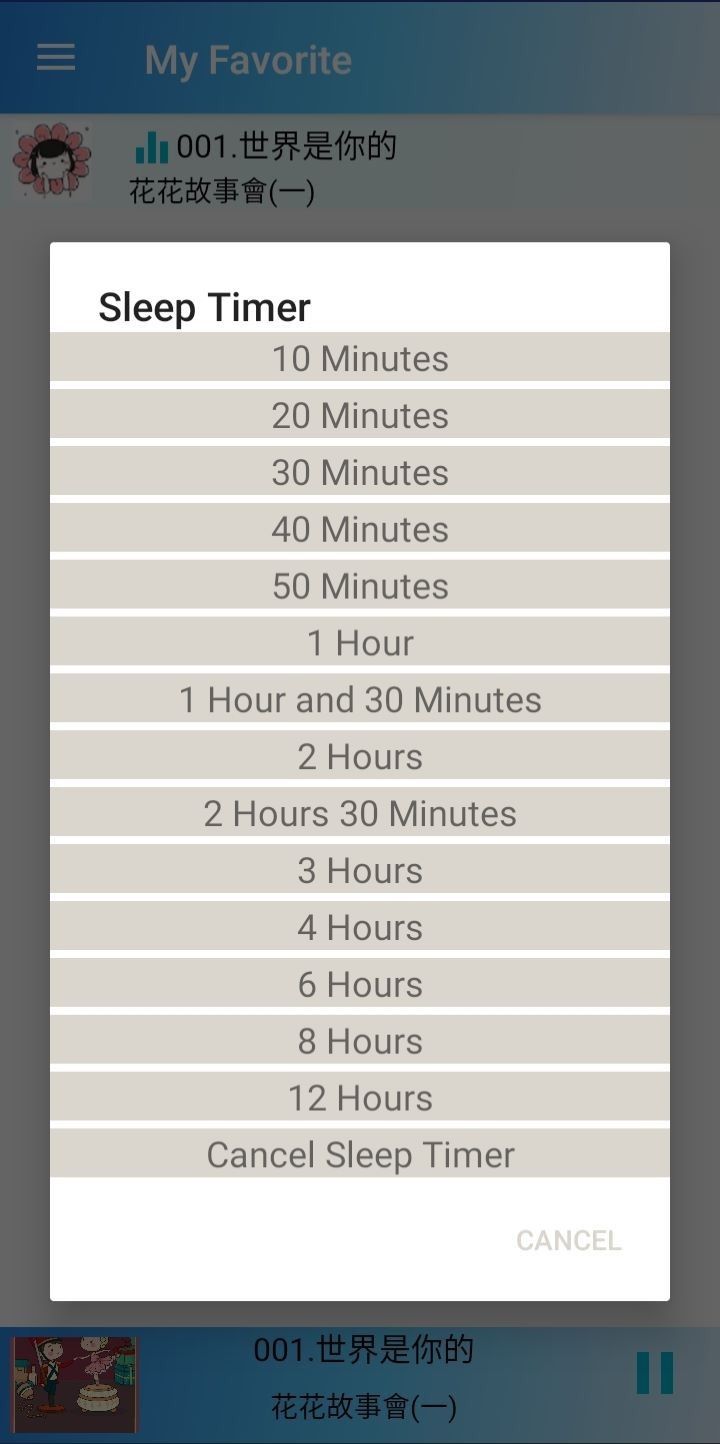
Task: Pick 2 Hours 30 Minutes
Action: 360,814
